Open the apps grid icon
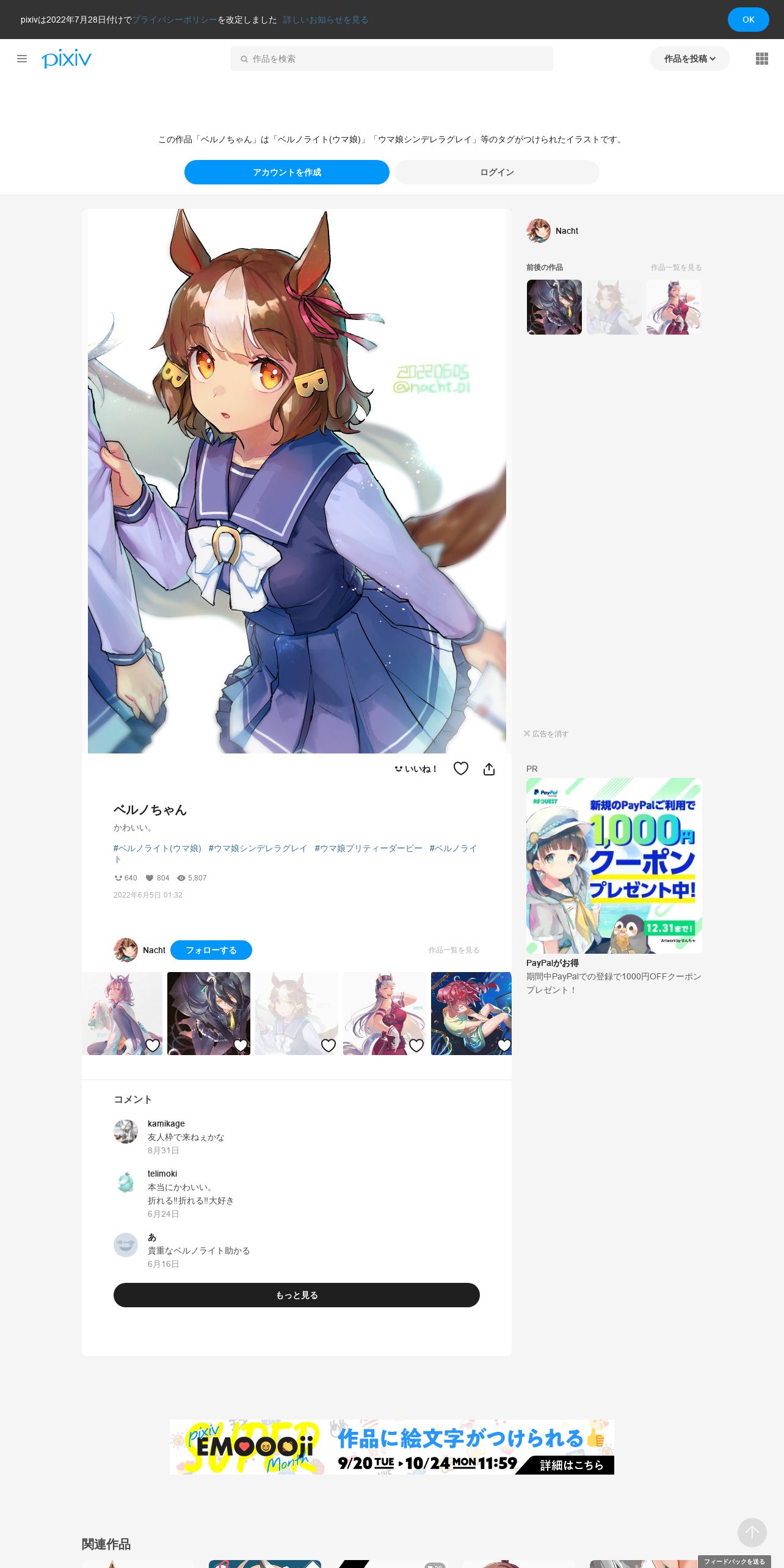This screenshot has height=1568, width=784. 762,59
